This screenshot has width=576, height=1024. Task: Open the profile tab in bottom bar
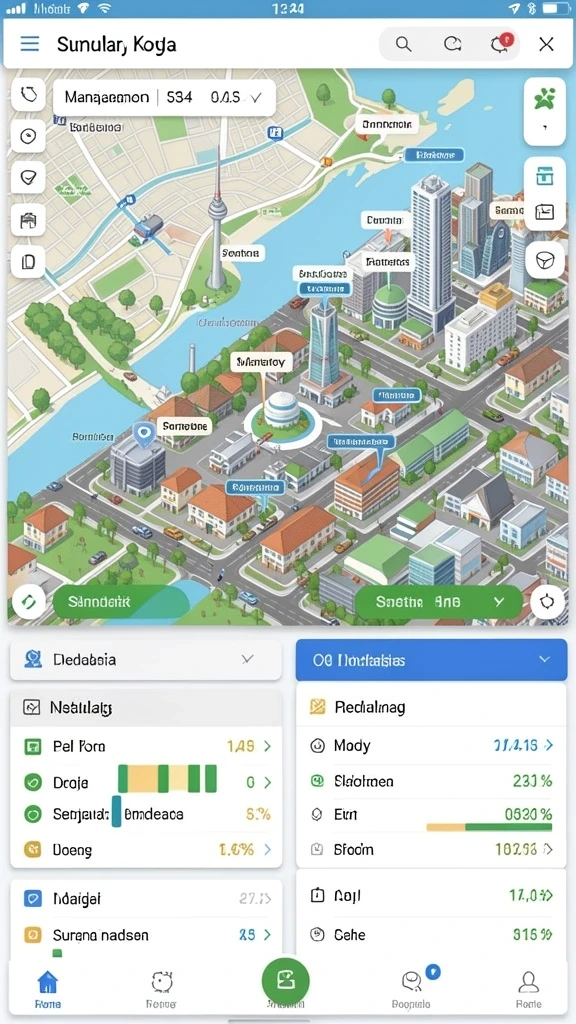click(528, 989)
